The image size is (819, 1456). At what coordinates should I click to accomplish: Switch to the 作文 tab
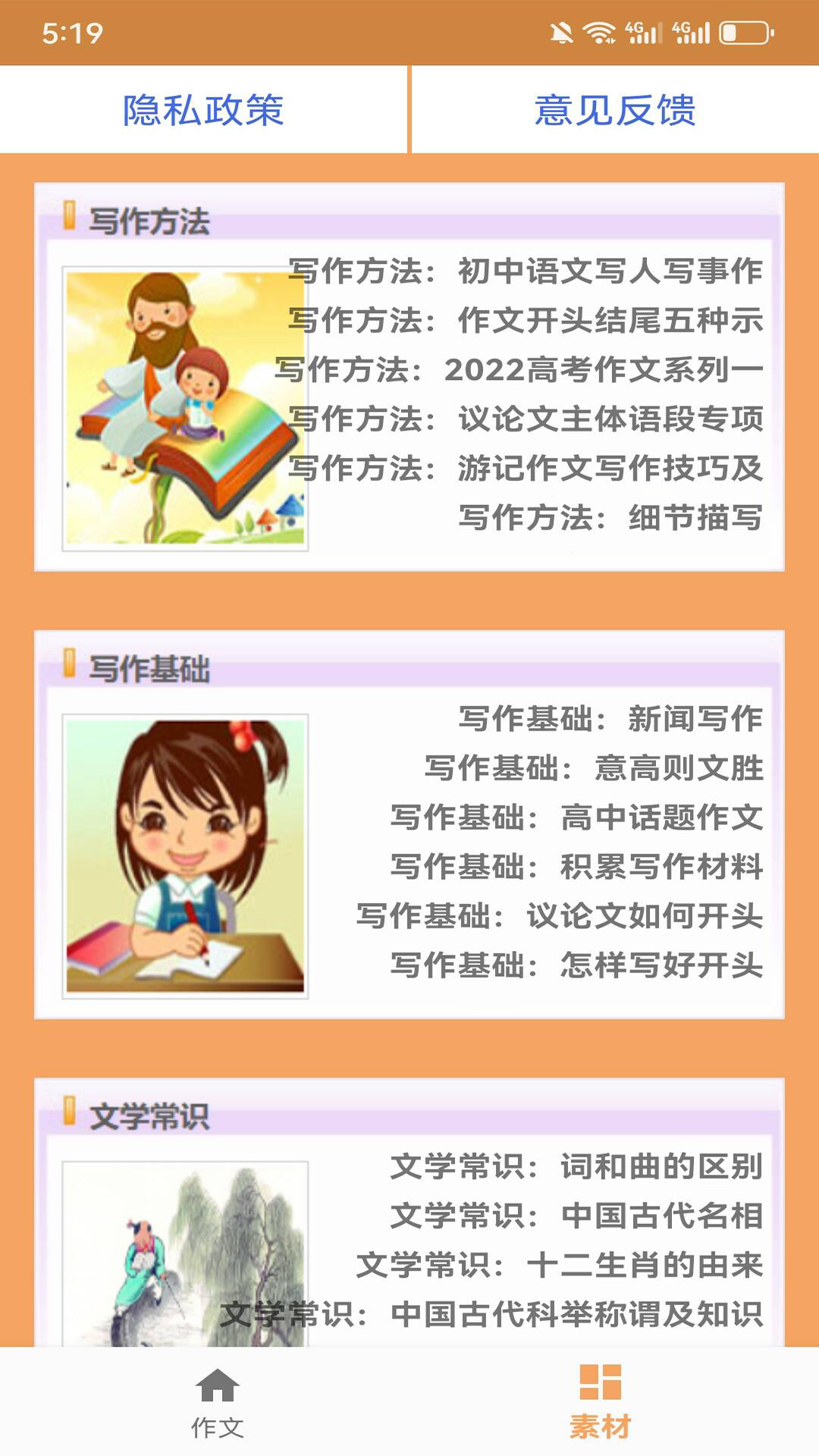tap(218, 1403)
